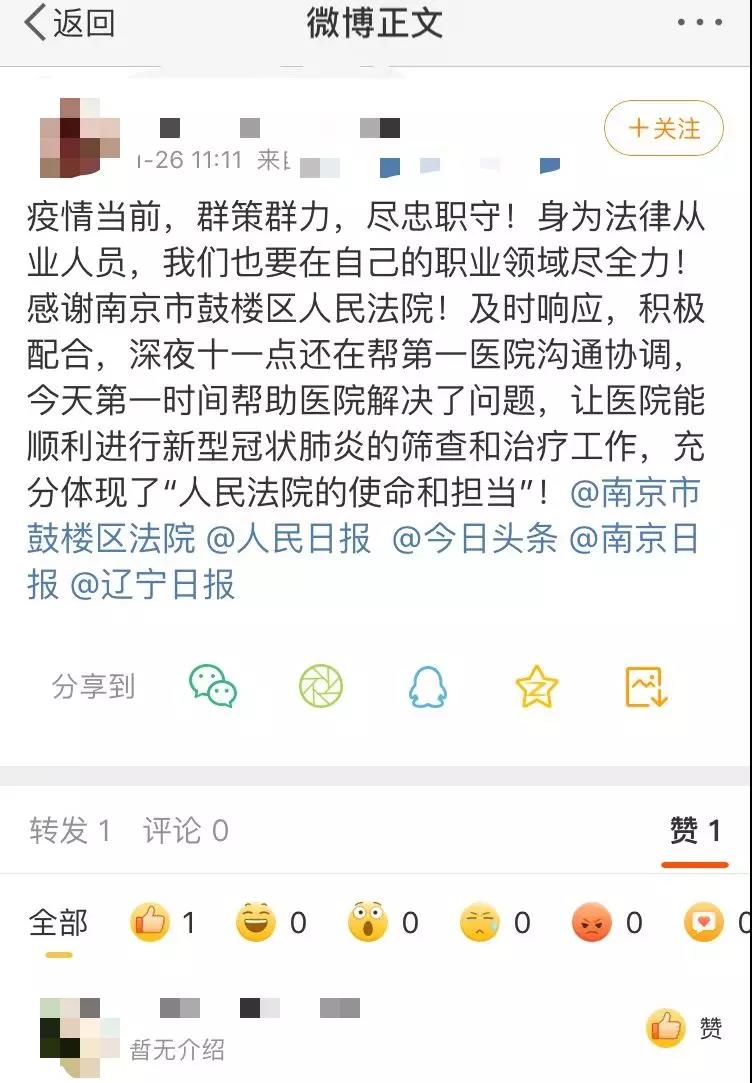Screen dimensions: 752x1083
Task: Show 全部 reactions
Action: [x=58, y=922]
